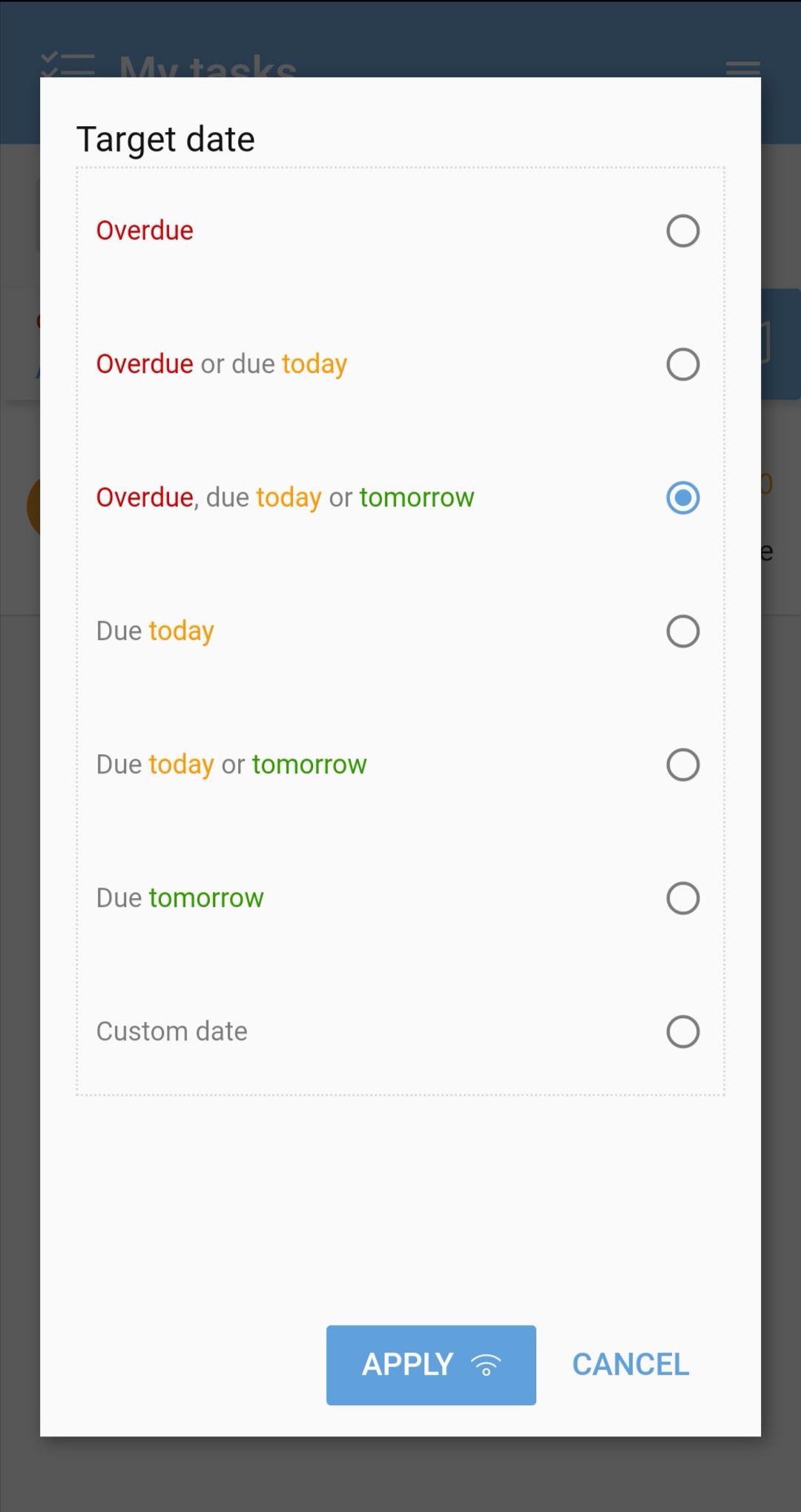801x1512 pixels.
Task: Select Due tomorrow option
Action: (x=682, y=898)
